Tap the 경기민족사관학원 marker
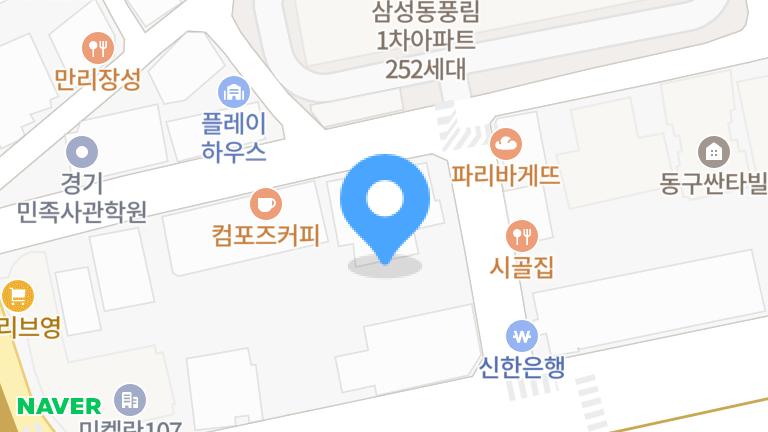Viewport: 768px width, 432px height. [x=82, y=153]
